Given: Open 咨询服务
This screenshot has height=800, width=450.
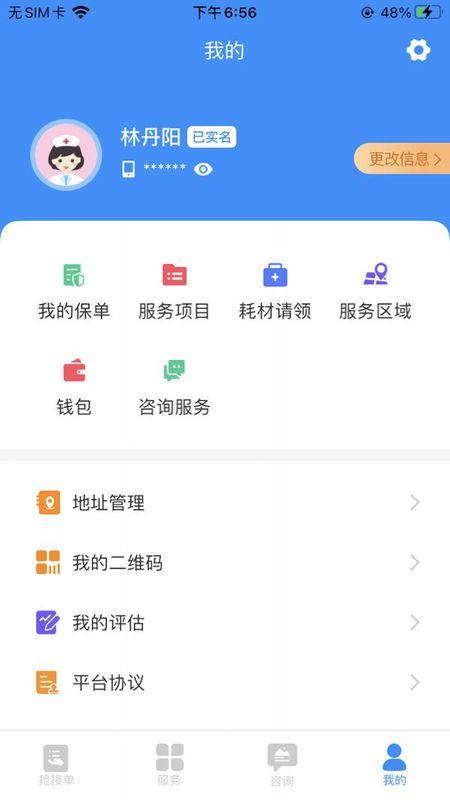Looking at the screenshot, I should coord(174,387).
